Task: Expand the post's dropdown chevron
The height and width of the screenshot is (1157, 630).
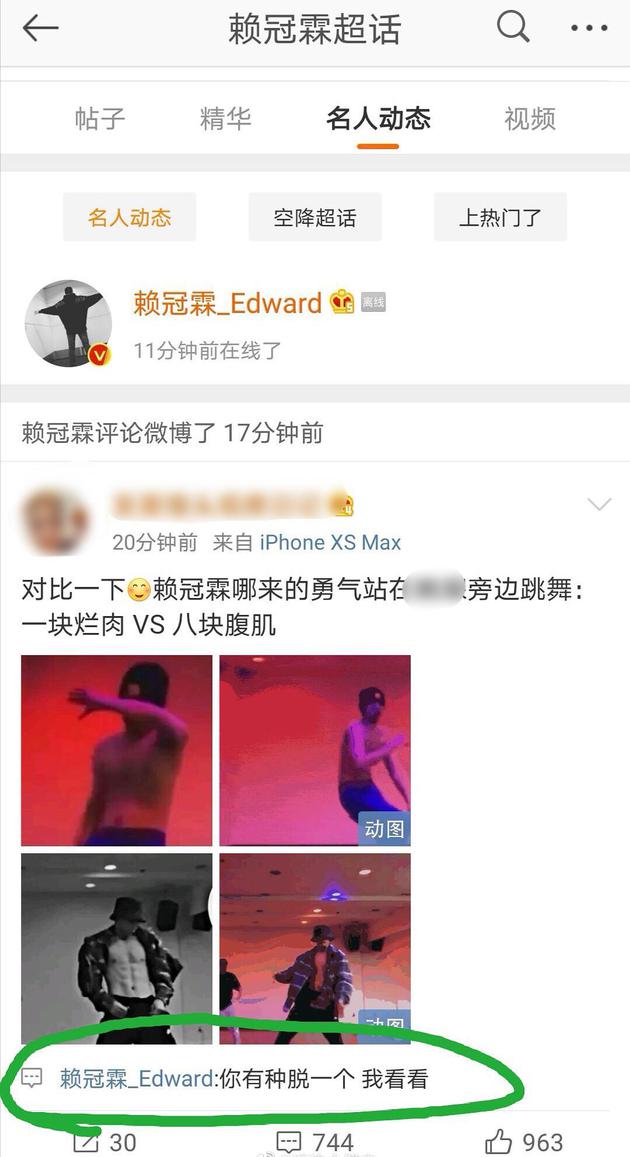Action: pos(599,505)
